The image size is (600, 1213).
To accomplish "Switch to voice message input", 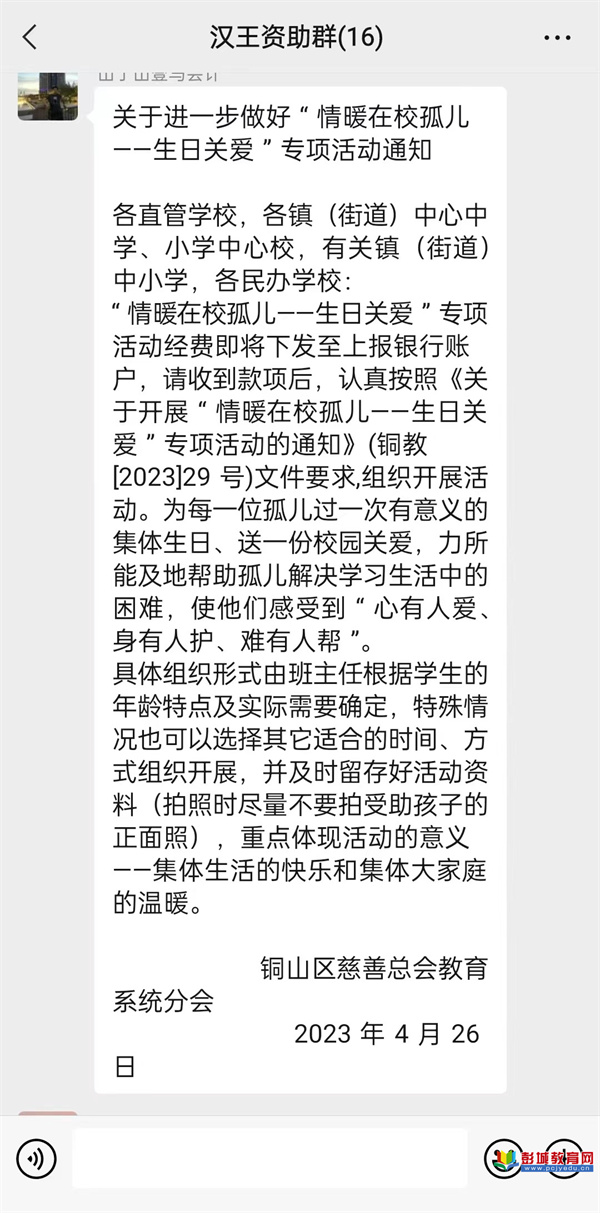I will (36, 1159).
